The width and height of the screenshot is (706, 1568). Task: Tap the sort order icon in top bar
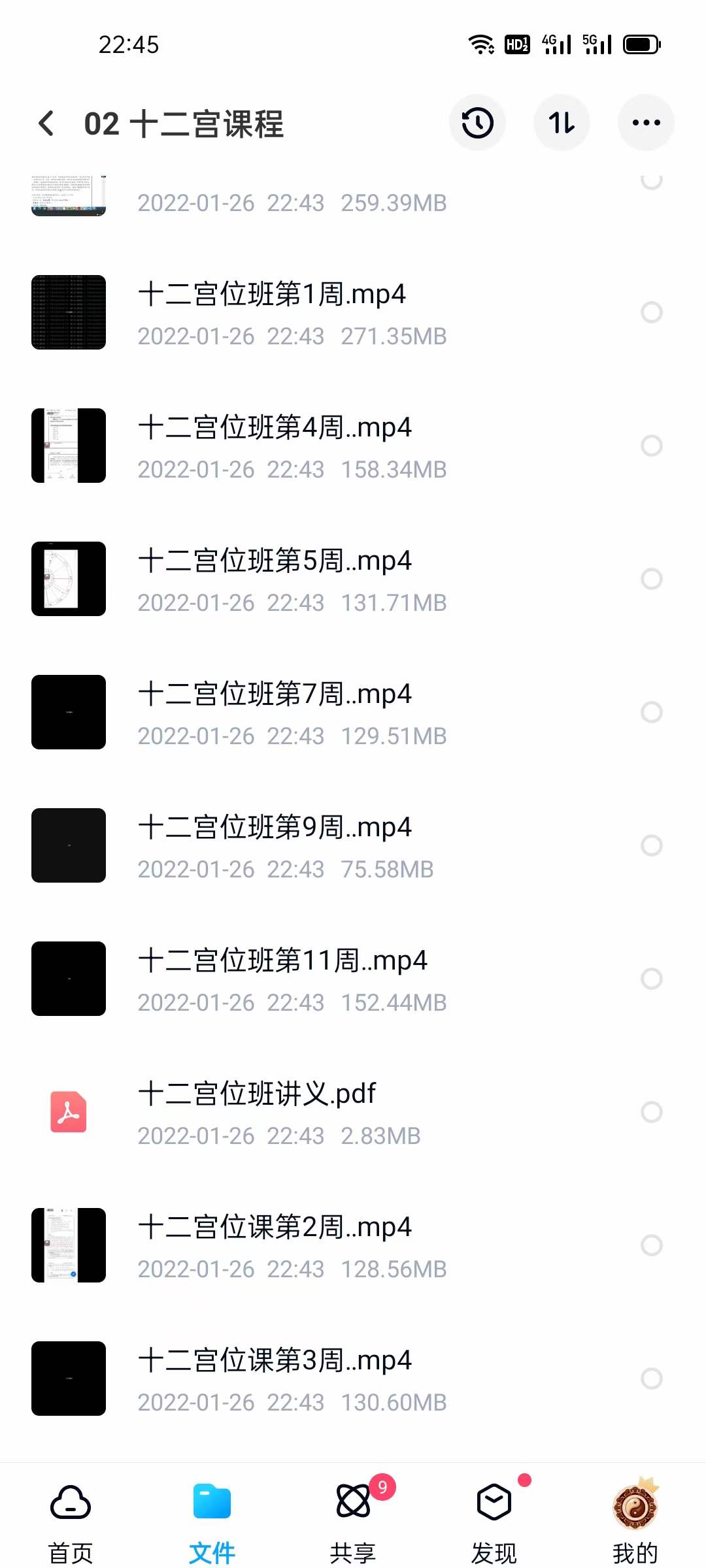[x=562, y=122]
